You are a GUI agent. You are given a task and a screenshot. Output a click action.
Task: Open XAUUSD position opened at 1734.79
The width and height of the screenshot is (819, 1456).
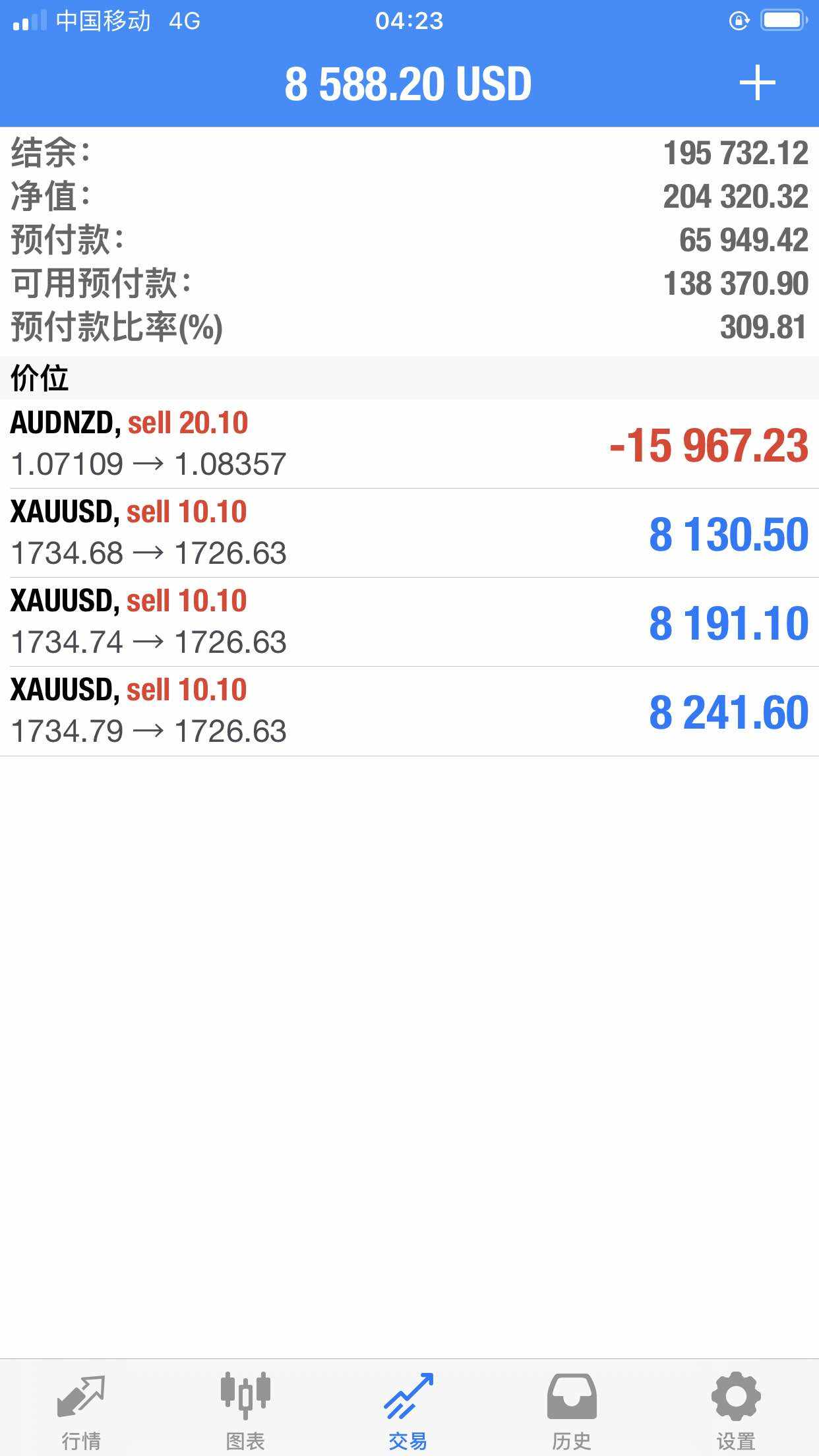pyautogui.click(x=409, y=711)
